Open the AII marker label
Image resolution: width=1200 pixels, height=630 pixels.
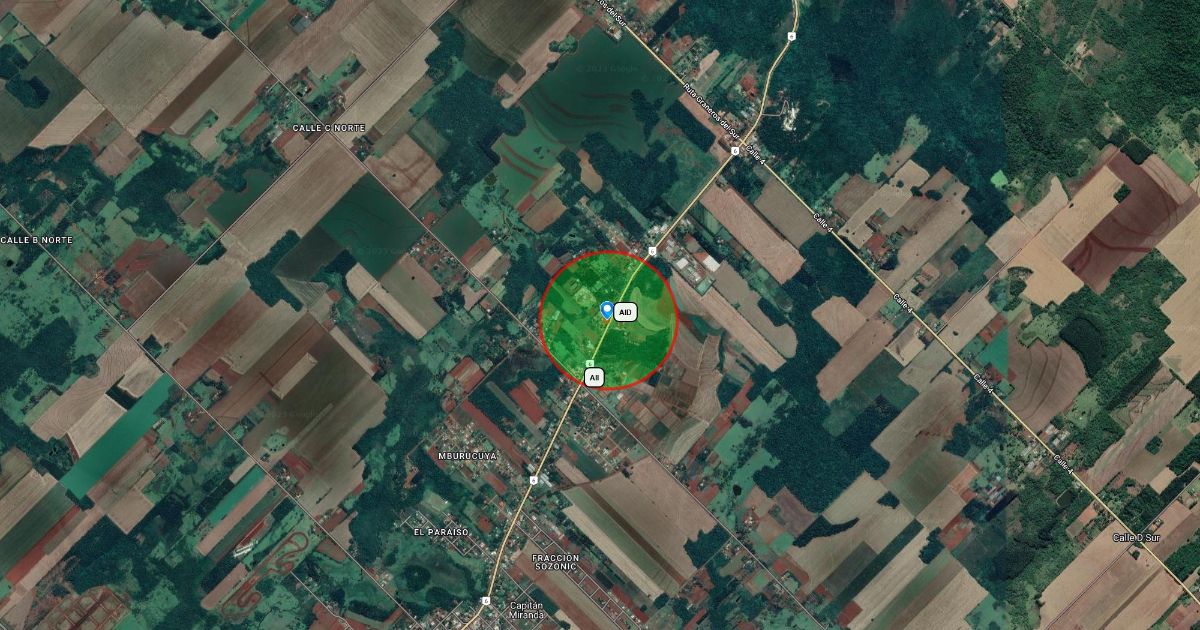[x=594, y=377]
